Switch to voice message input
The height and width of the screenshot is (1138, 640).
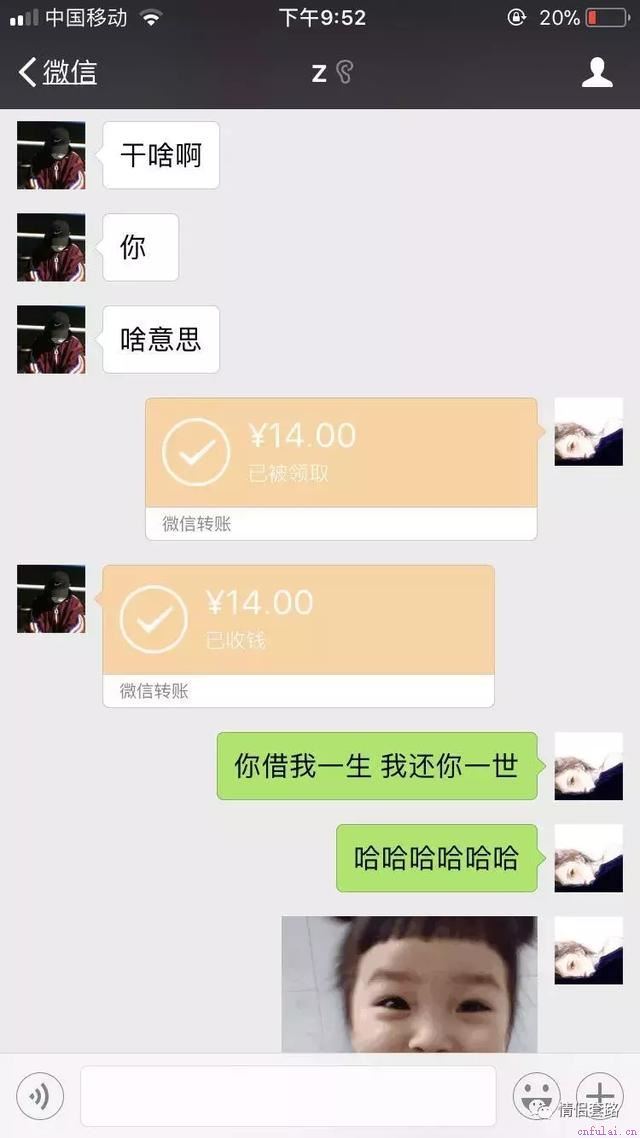click(40, 1096)
